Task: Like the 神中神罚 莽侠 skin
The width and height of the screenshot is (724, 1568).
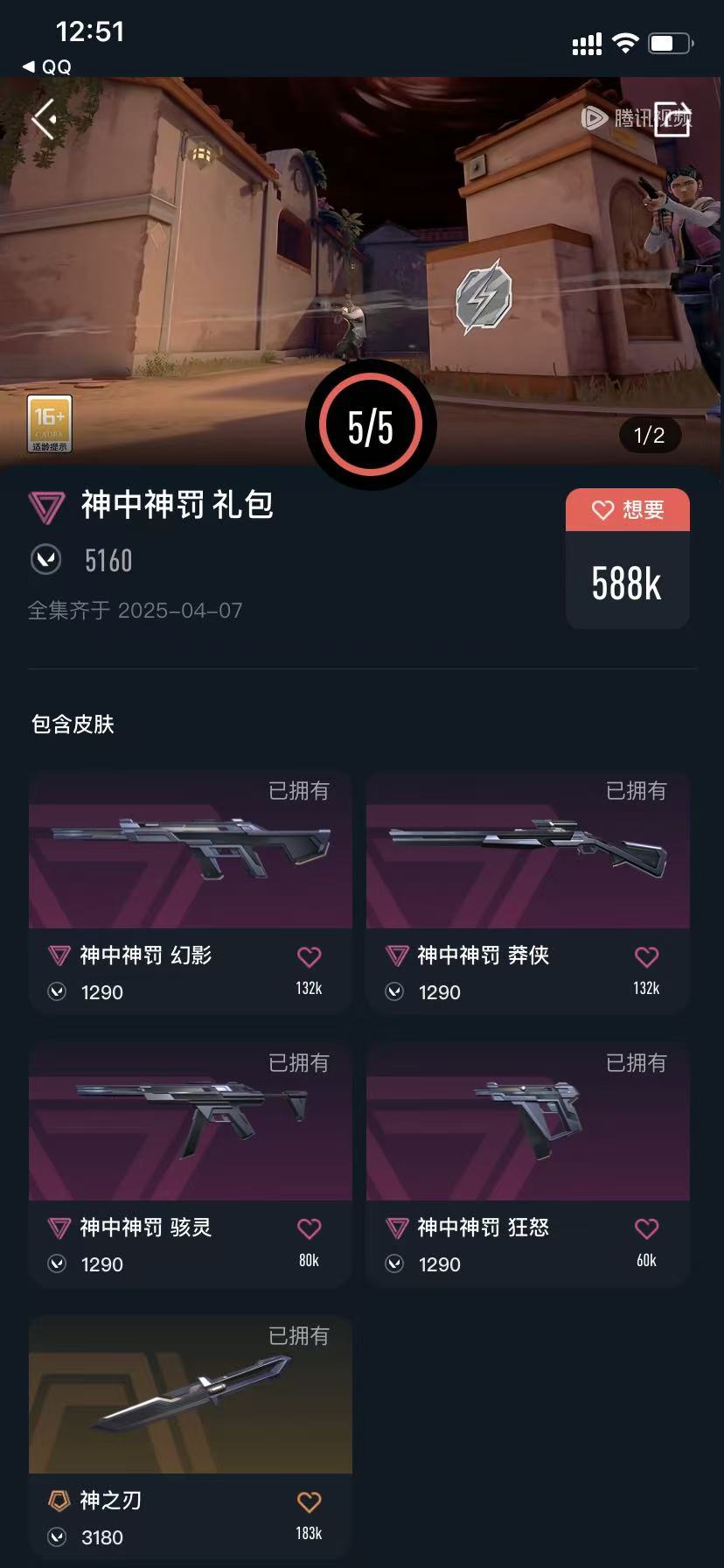Action: pos(647,957)
